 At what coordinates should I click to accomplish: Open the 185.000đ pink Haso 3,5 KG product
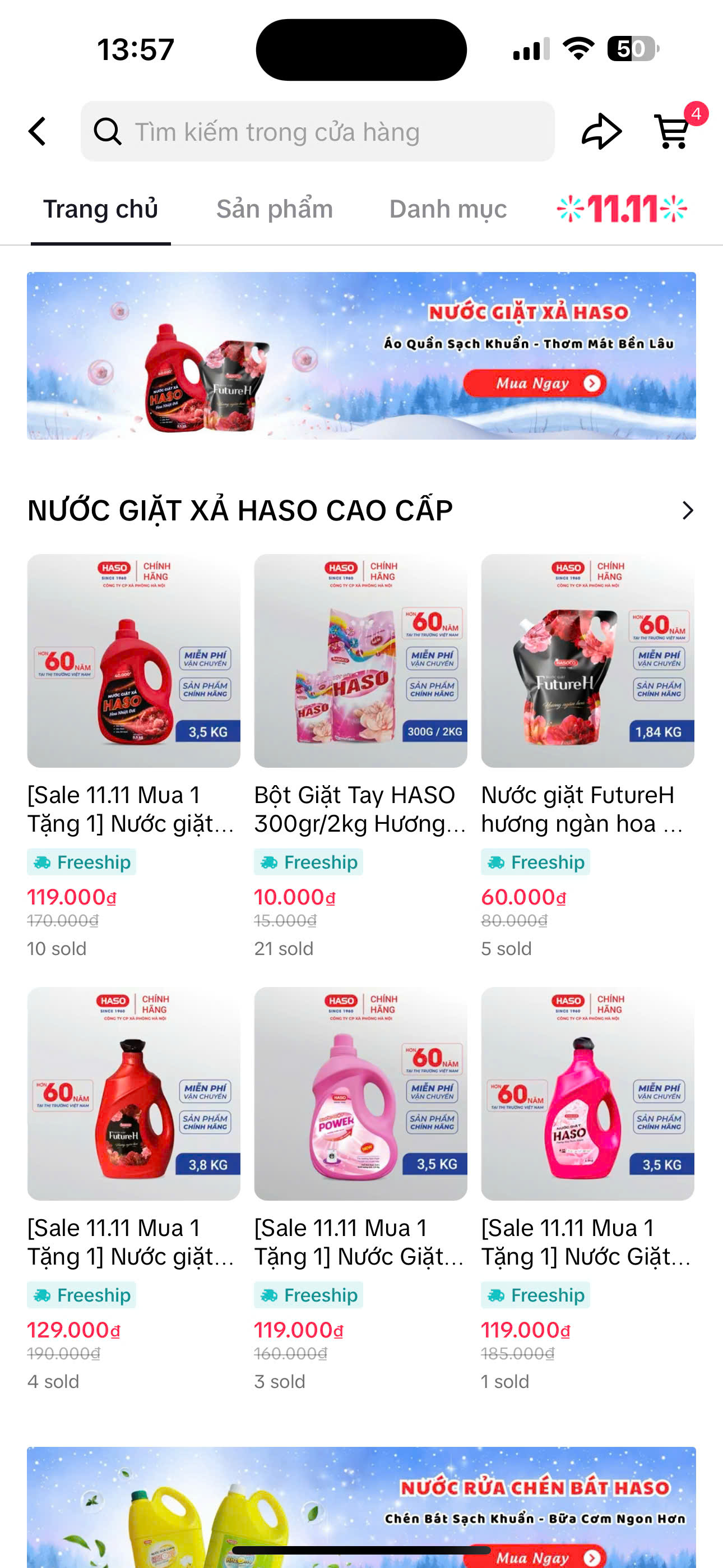(x=587, y=1093)
